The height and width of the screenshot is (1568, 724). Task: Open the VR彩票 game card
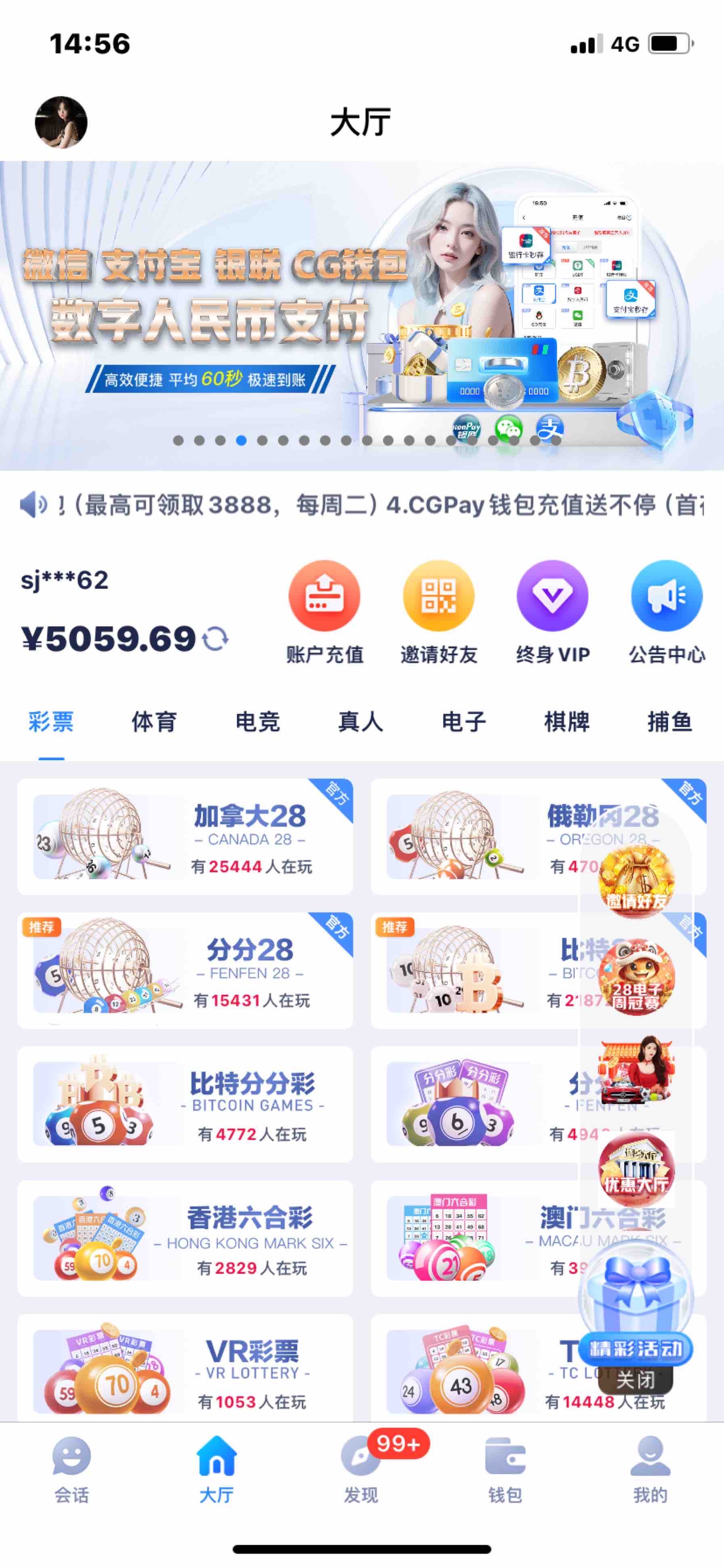click(x=185, y=1372)
